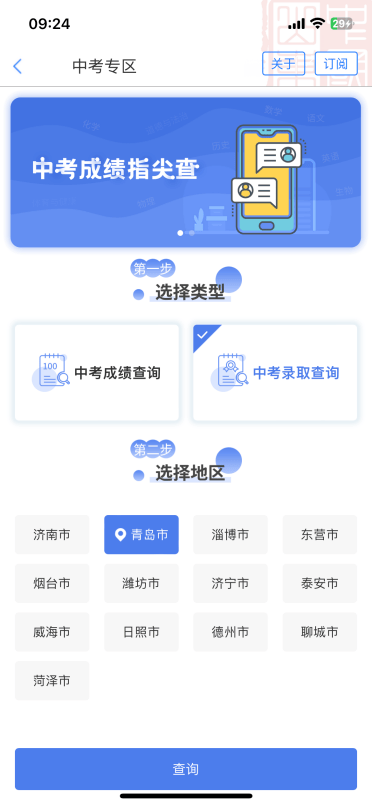Screen dimensions: 372x806
Task: Select 中考录取查询 type
Action: click(x=275, y=373)
